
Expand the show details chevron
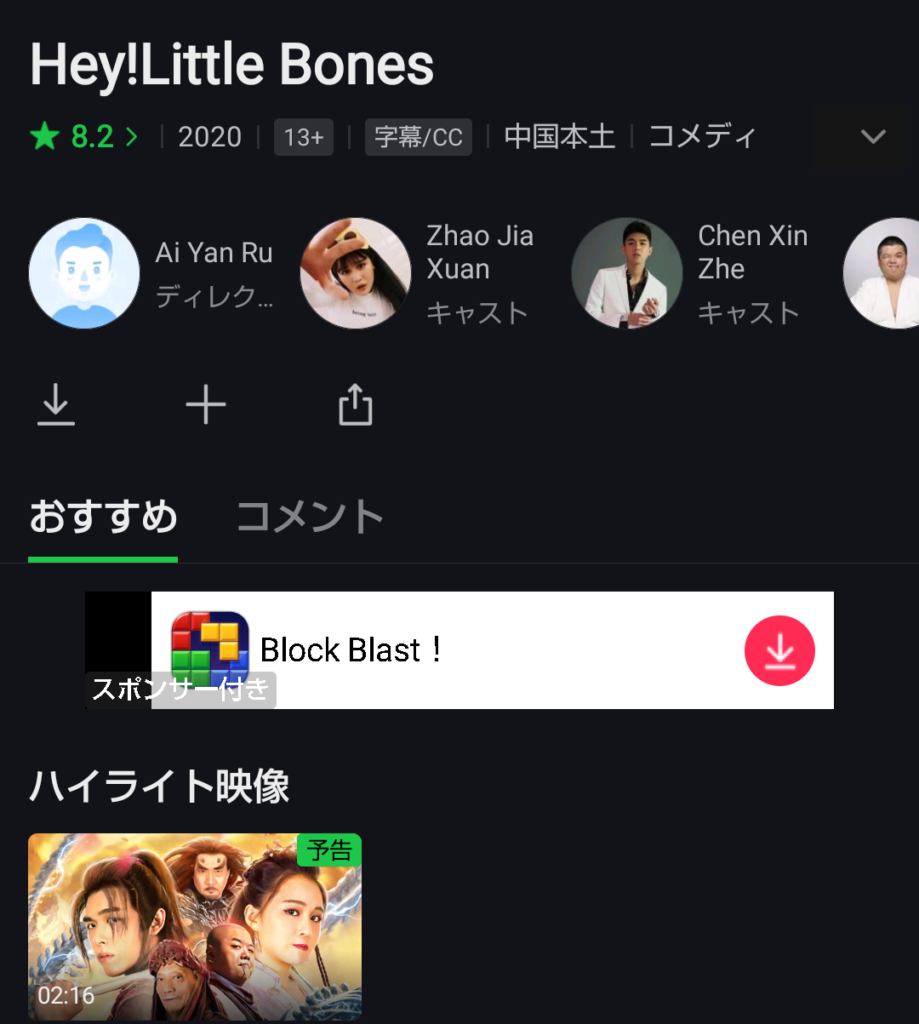pyautogui.click(x=873, y=137)
